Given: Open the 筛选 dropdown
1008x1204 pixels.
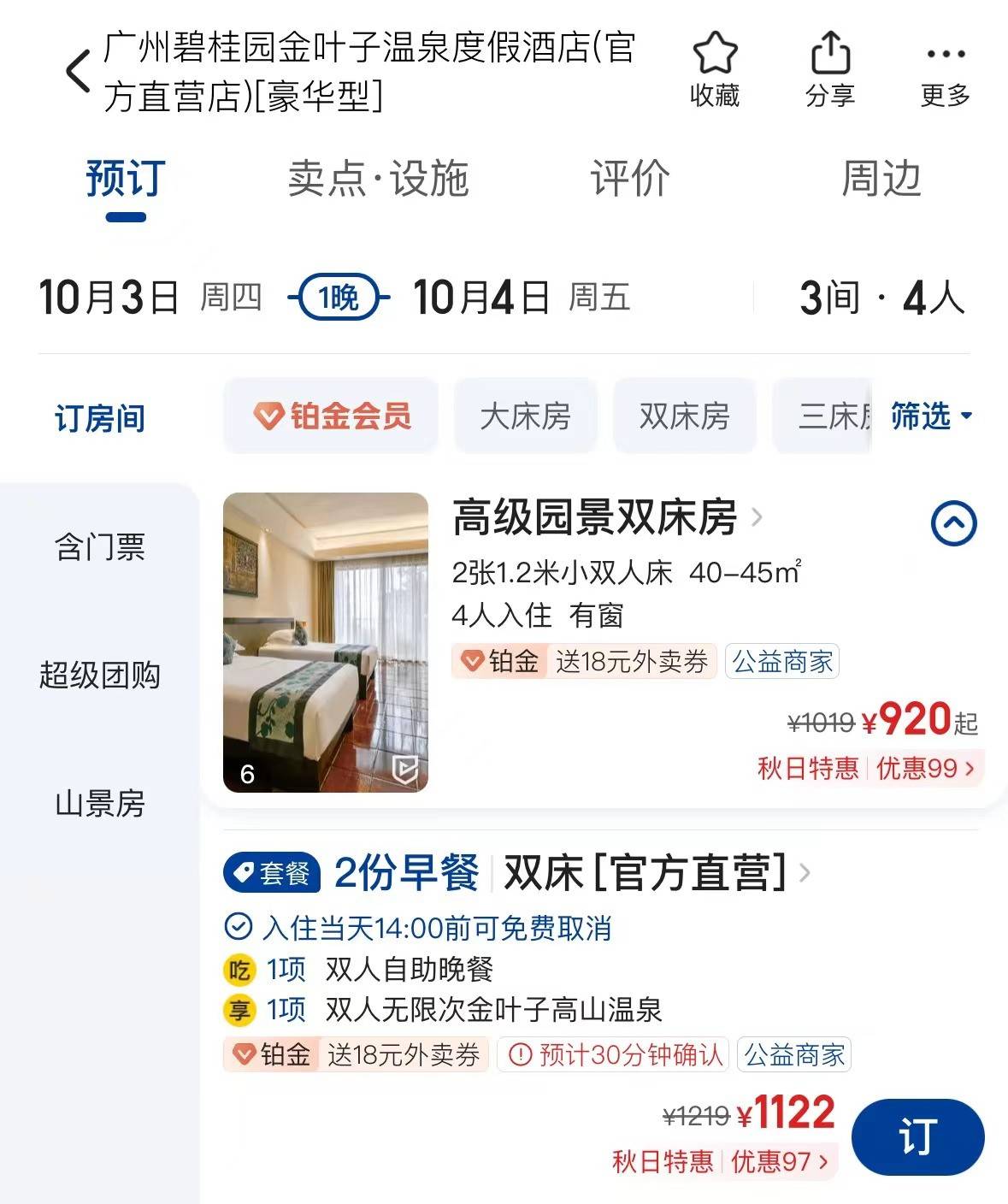Looking at the screenshot, I should pyautogui.click(x=931, y=416).
